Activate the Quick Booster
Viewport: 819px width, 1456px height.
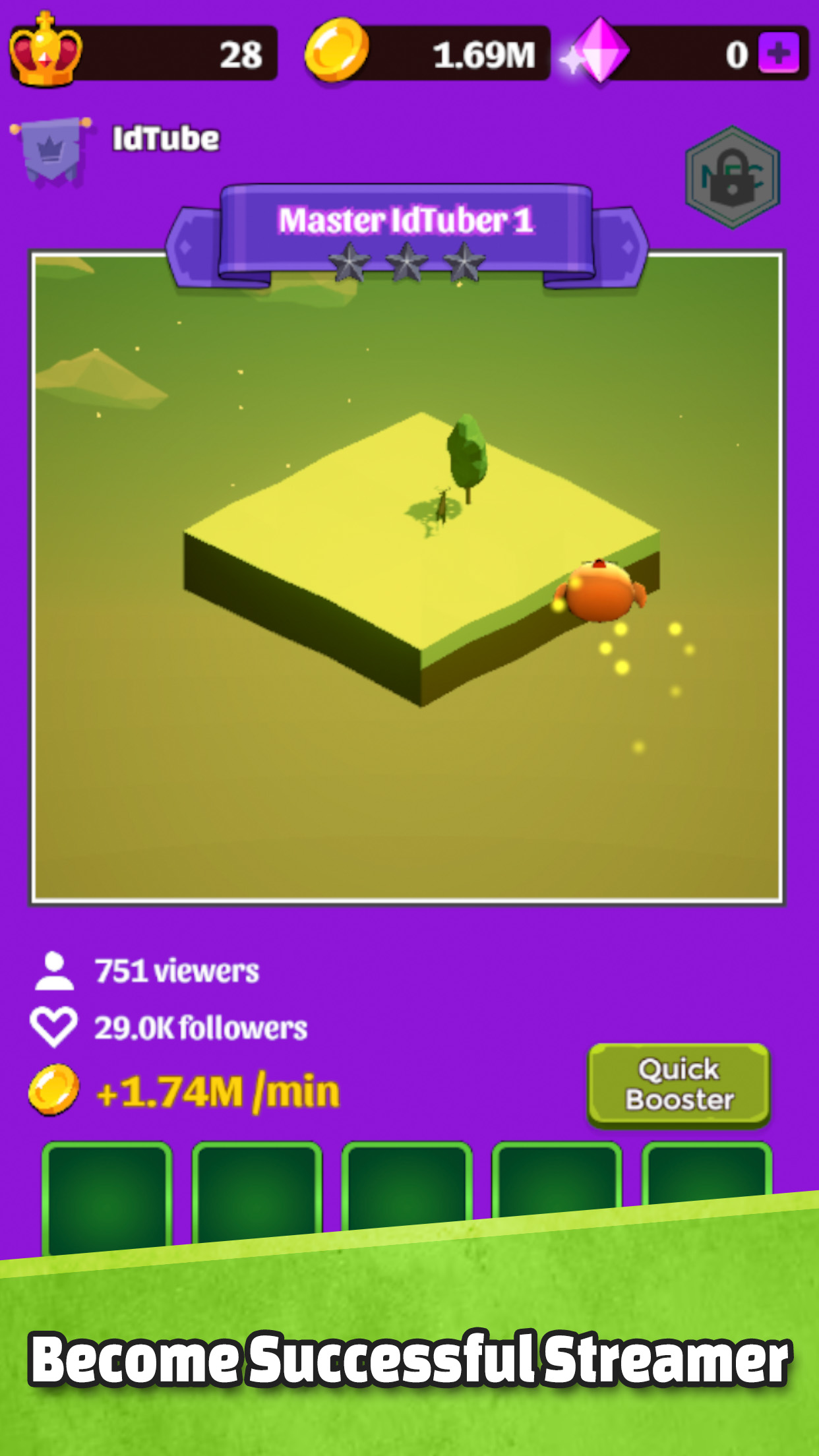pyautogui.click(x=679, y=1085)
